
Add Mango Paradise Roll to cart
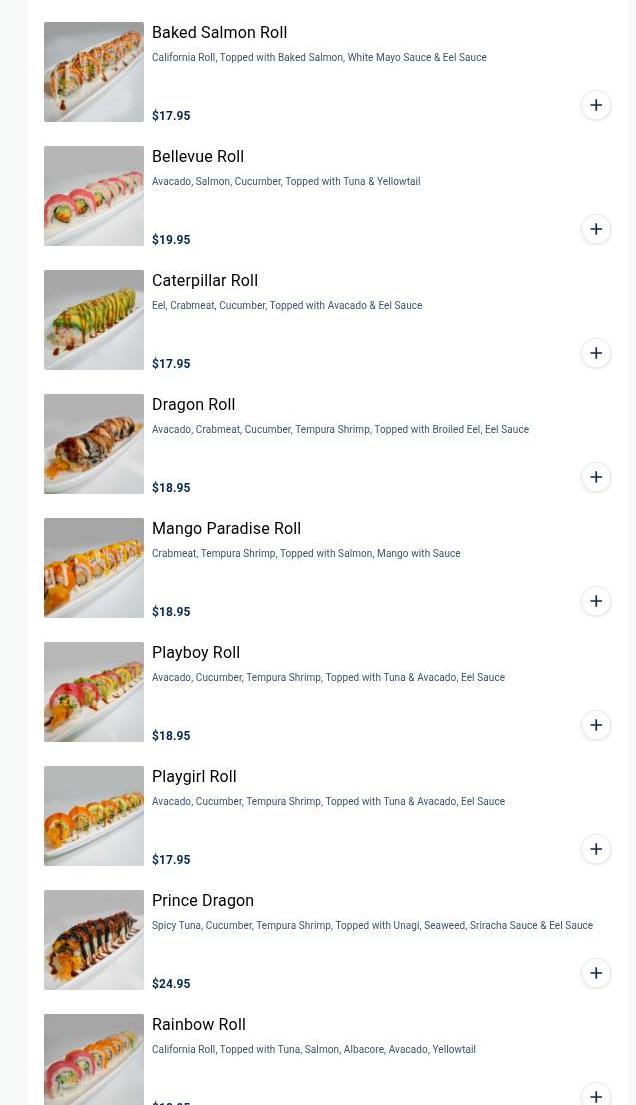coord(596,601)
